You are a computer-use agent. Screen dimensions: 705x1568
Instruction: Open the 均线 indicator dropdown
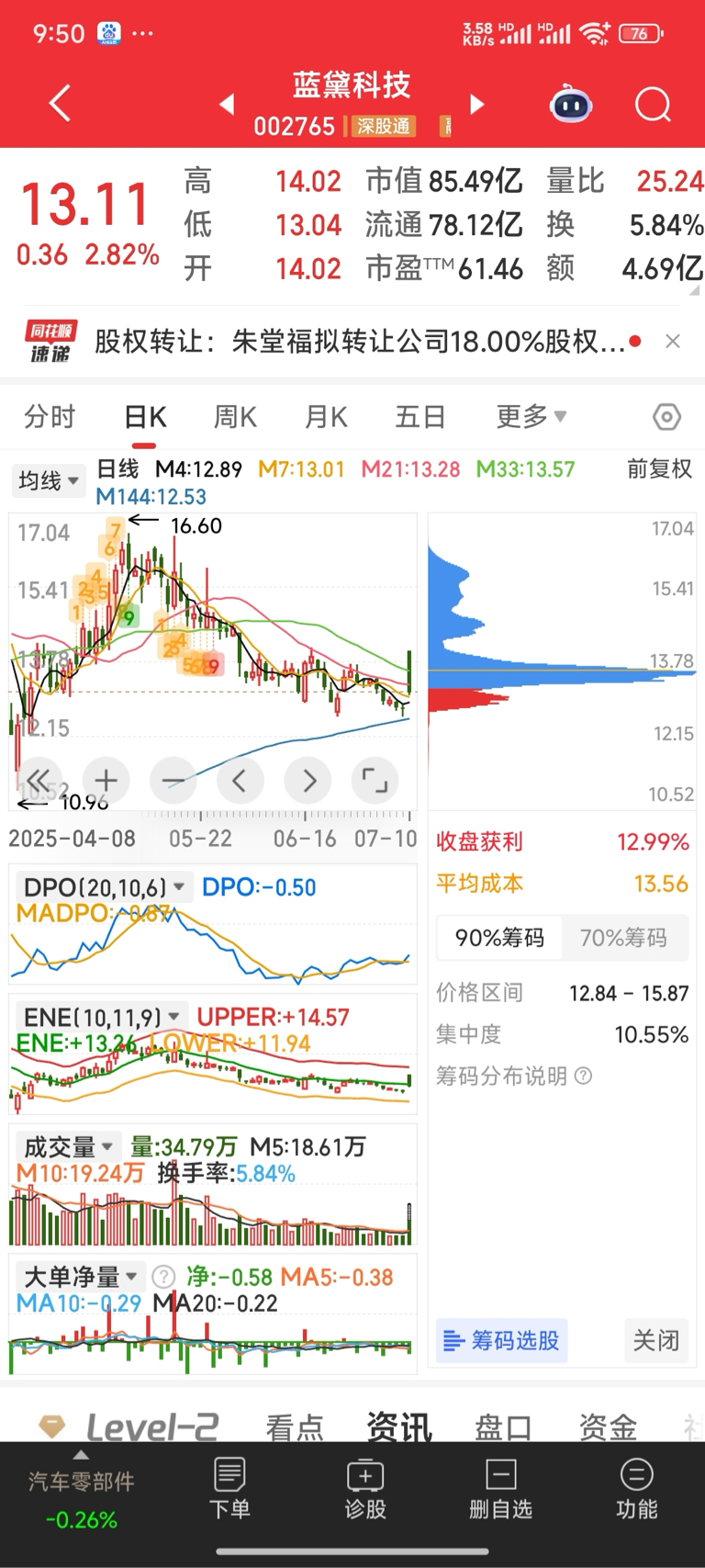pyautogui.click(x=48, y=480)
